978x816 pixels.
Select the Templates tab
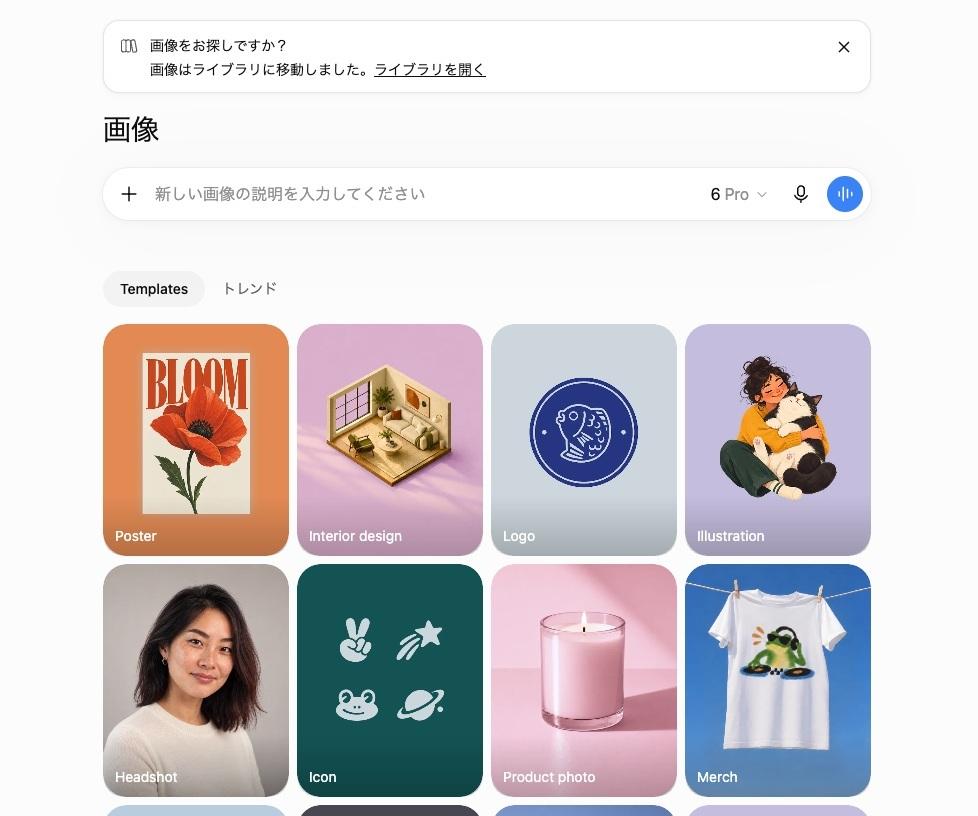click(x=154, y=289)
